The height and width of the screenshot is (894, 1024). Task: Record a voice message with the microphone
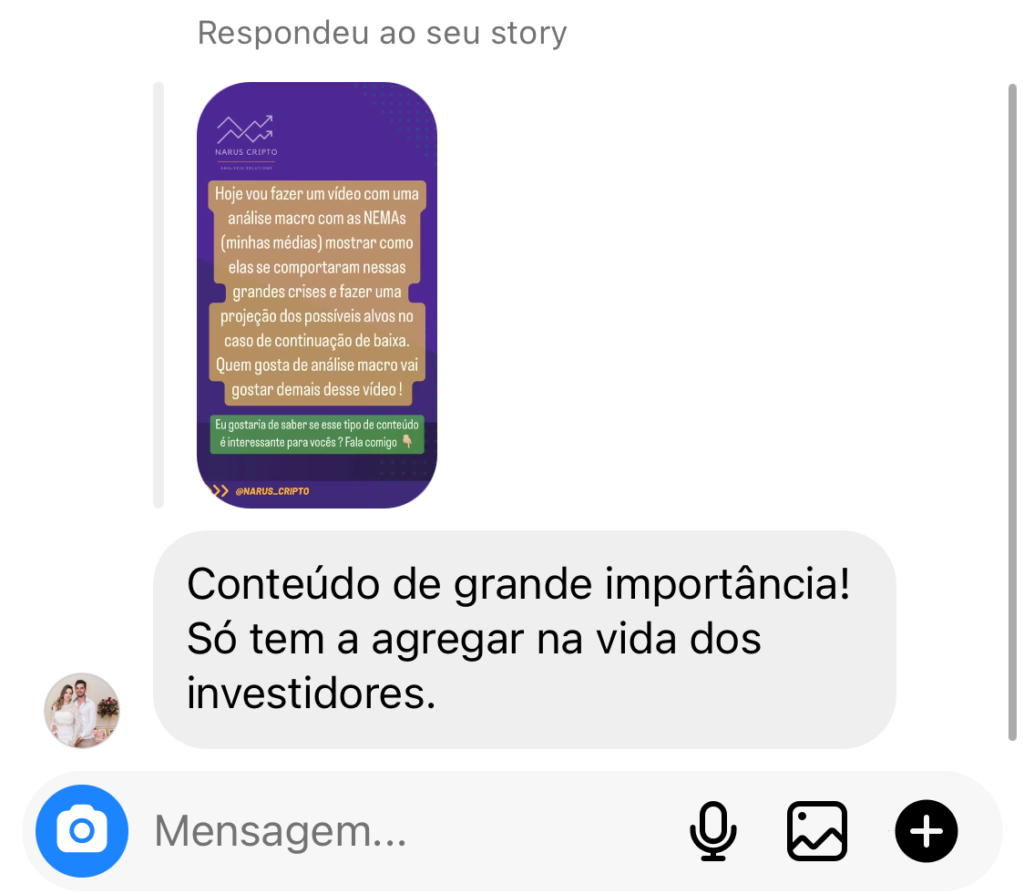pos(714,831)
